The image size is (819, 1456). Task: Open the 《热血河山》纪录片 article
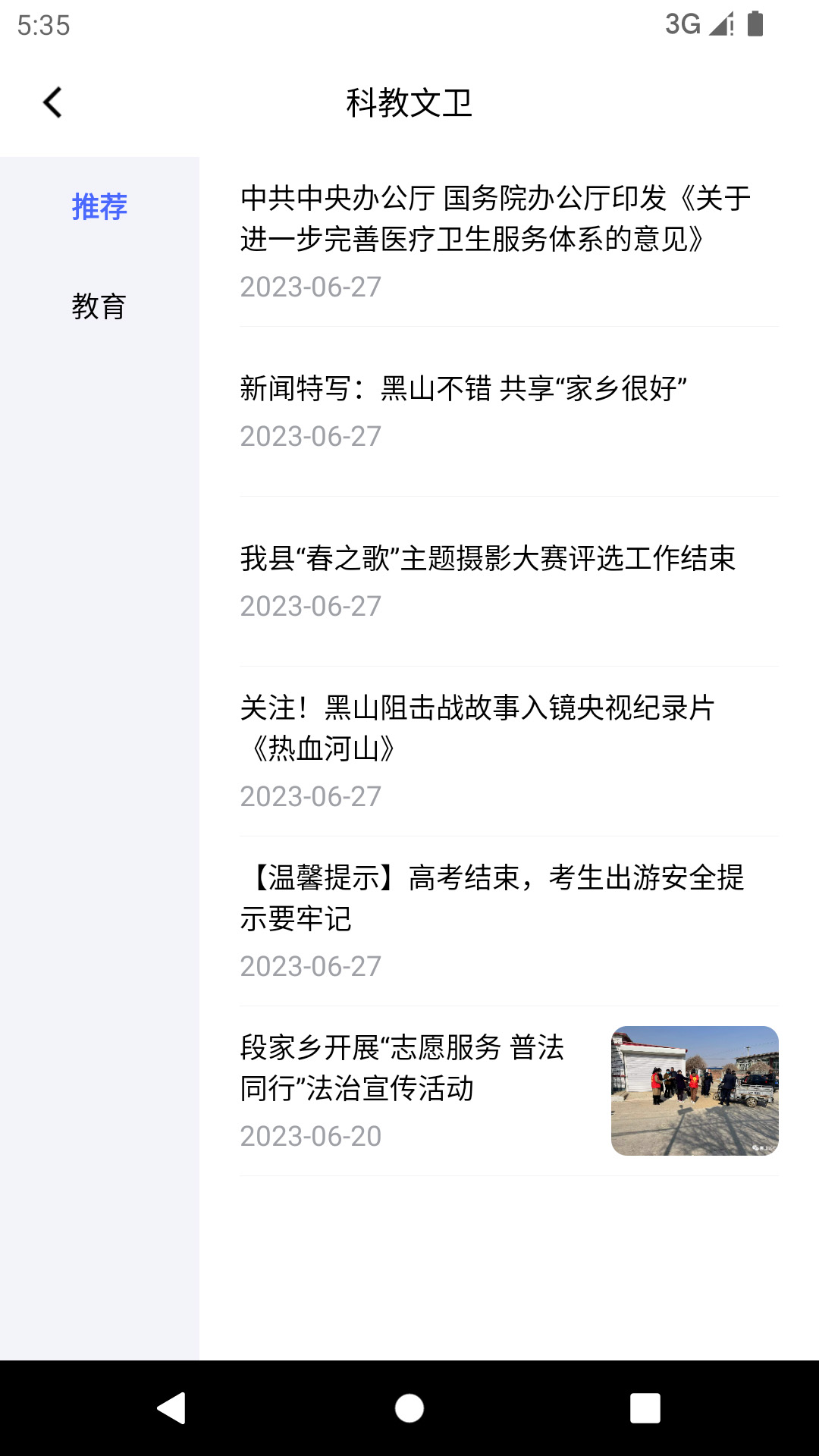pos(477,728)
